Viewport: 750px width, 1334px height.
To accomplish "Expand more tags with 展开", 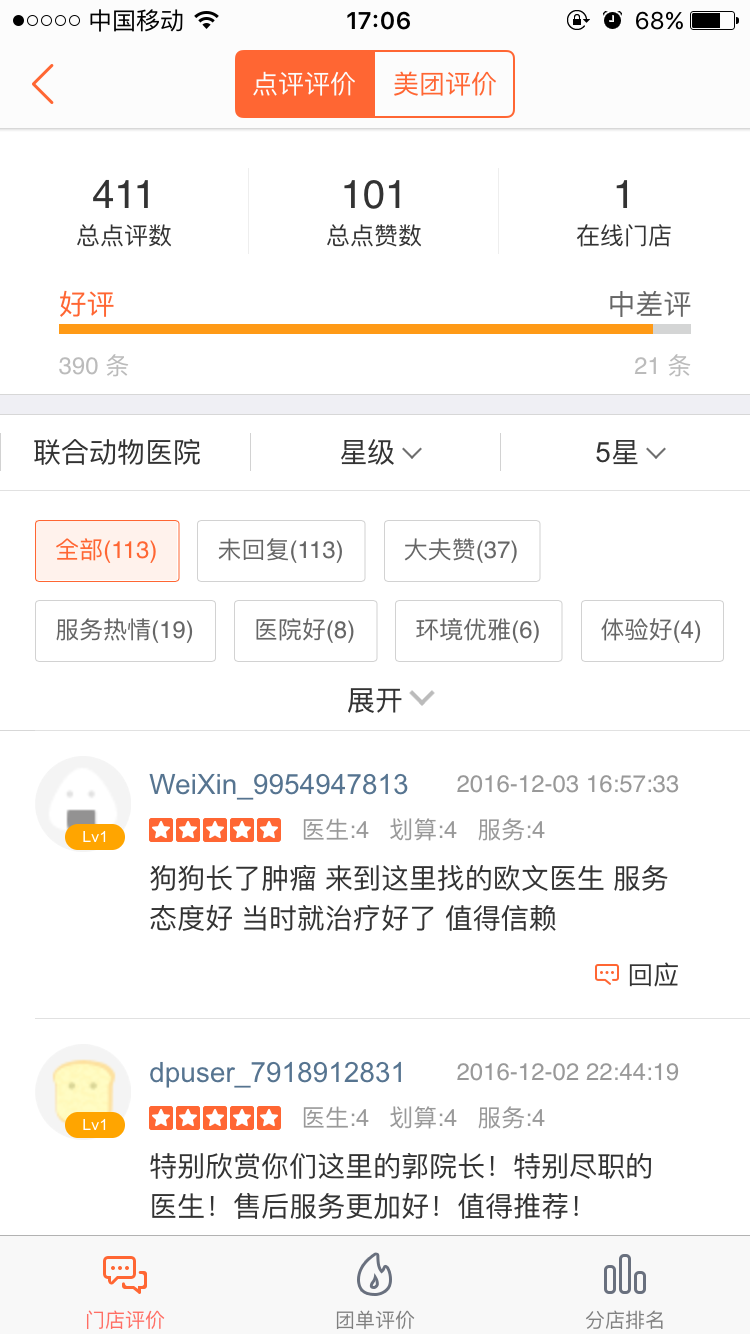I will [x=390, y=700].
